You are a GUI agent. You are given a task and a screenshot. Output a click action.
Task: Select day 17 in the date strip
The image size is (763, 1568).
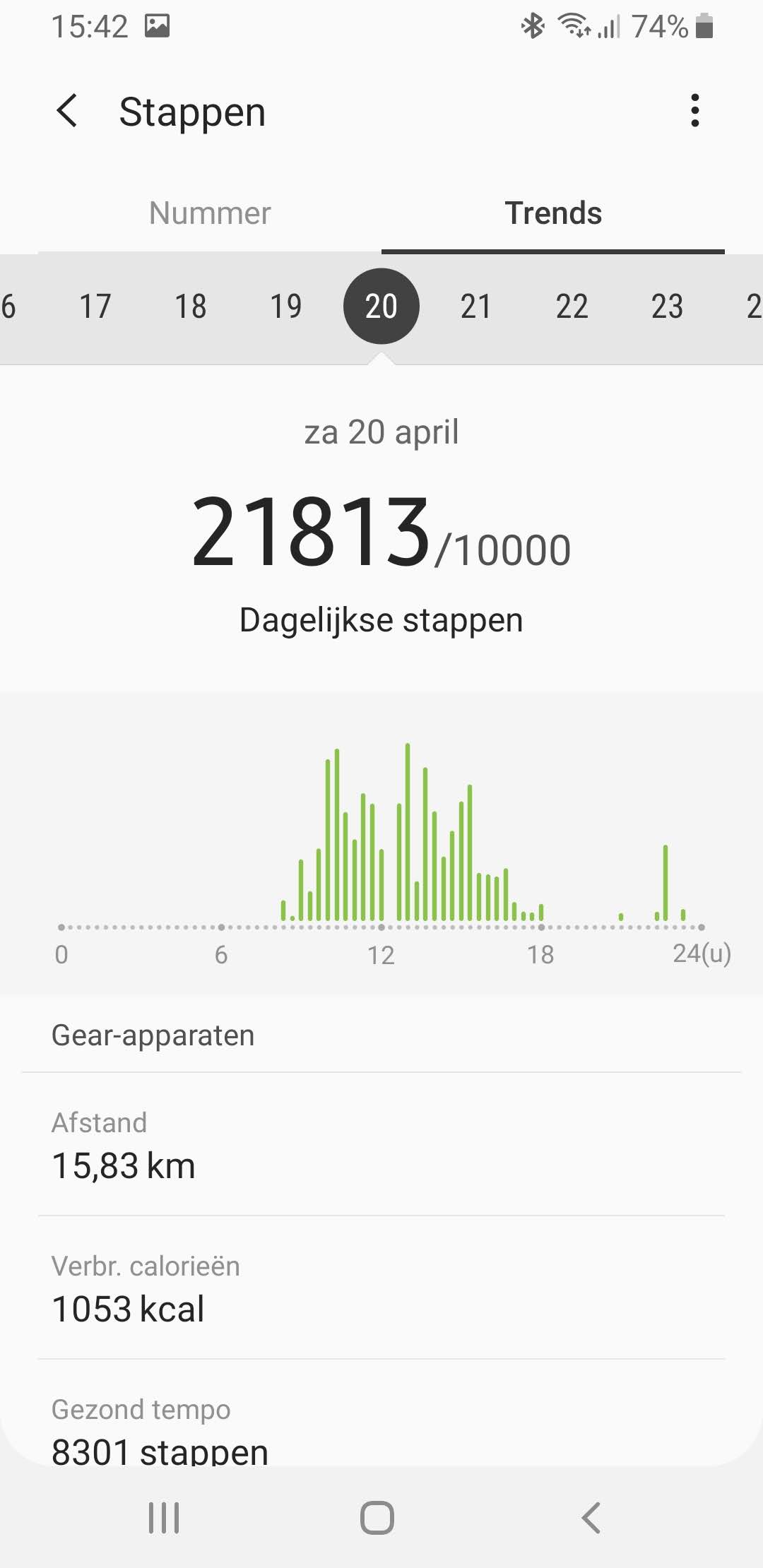pos(95,307)
